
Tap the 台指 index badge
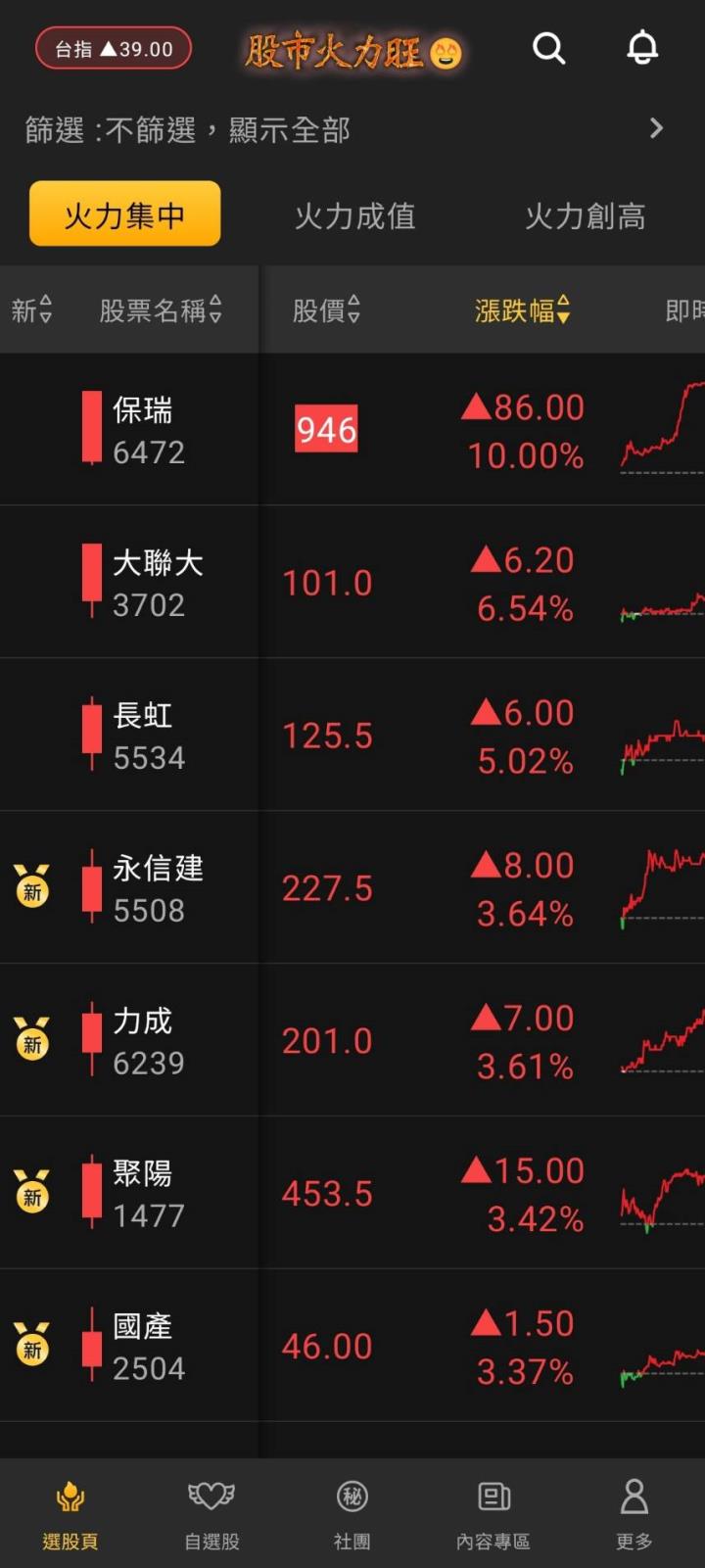(x=114, y=49)
